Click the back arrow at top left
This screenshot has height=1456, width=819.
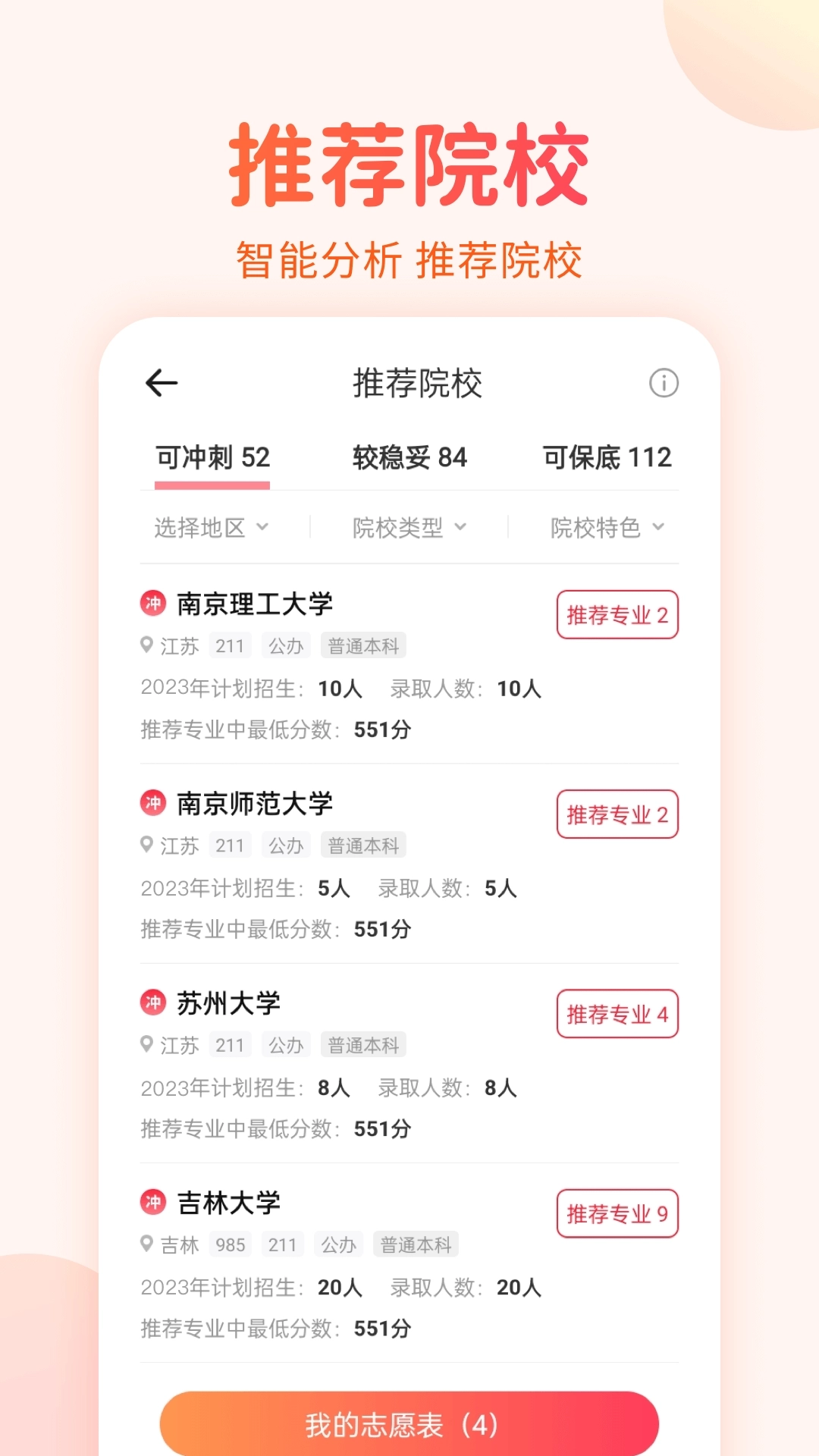(161, 383)
